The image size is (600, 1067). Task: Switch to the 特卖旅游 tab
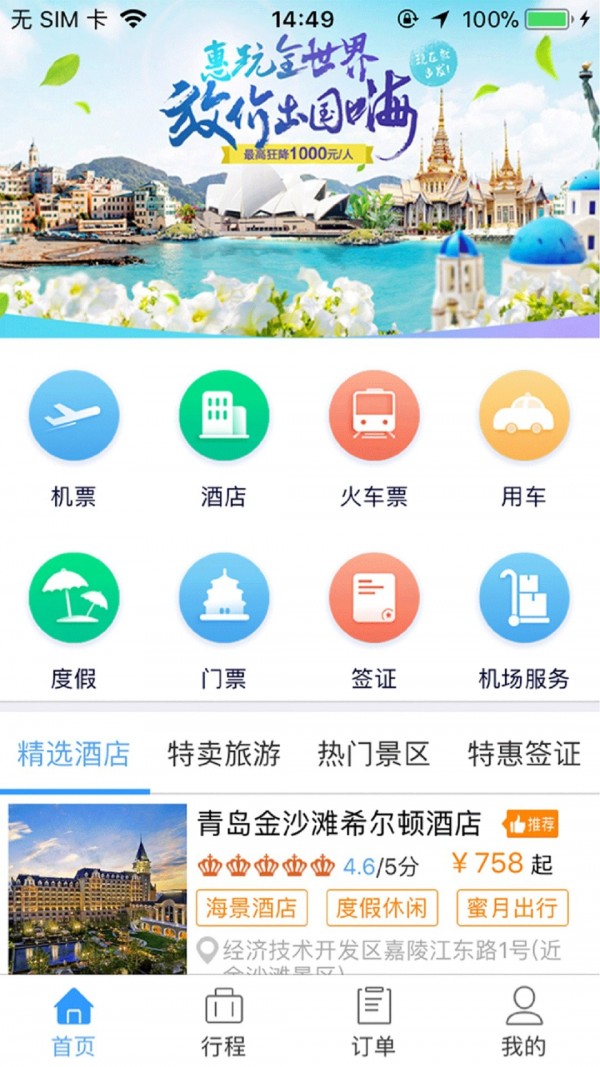pyautogui.click(x=224, y=754)
